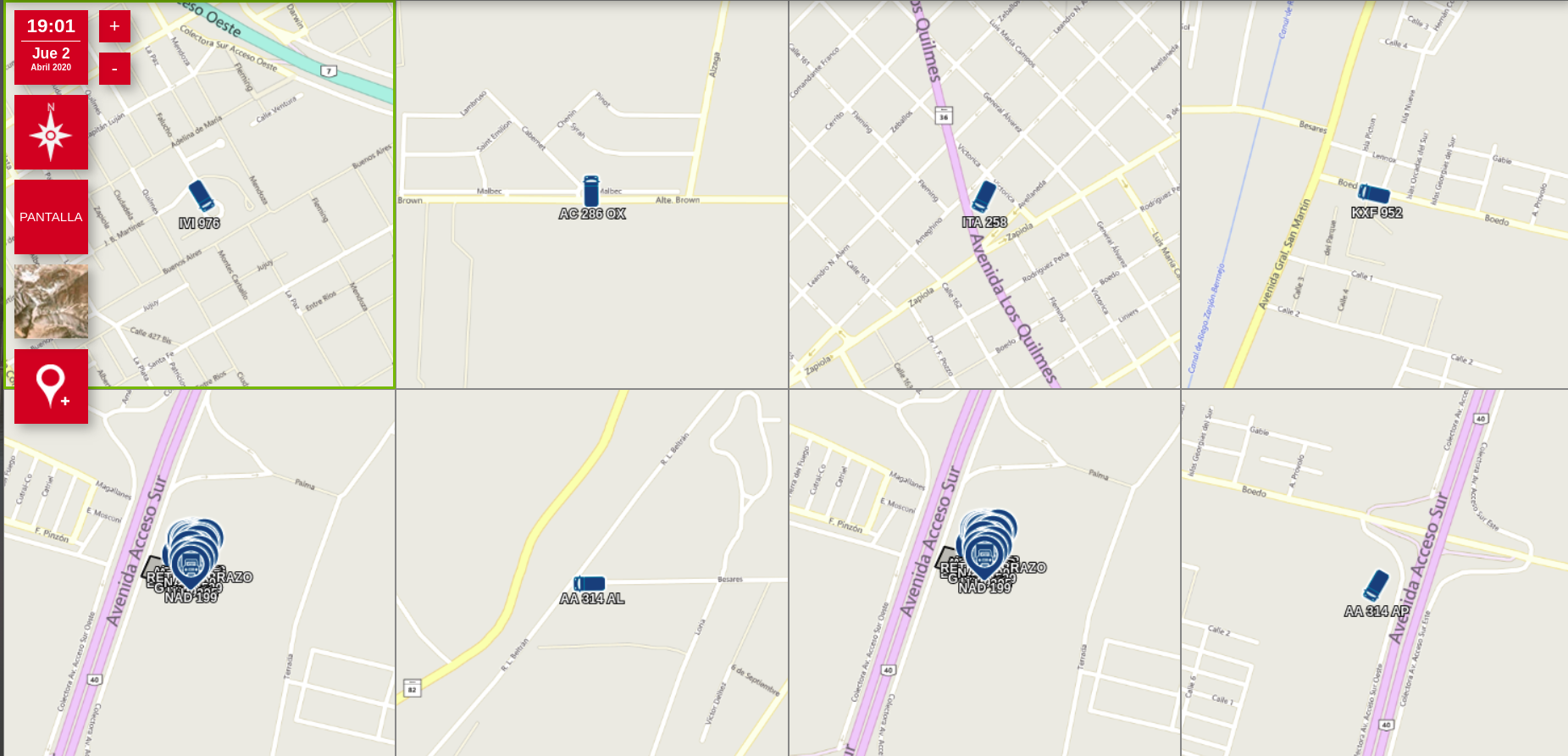The width and height of the screenshot is (1568, 756).
Task: Zoom out with the minus button
Action: [114, 69]
